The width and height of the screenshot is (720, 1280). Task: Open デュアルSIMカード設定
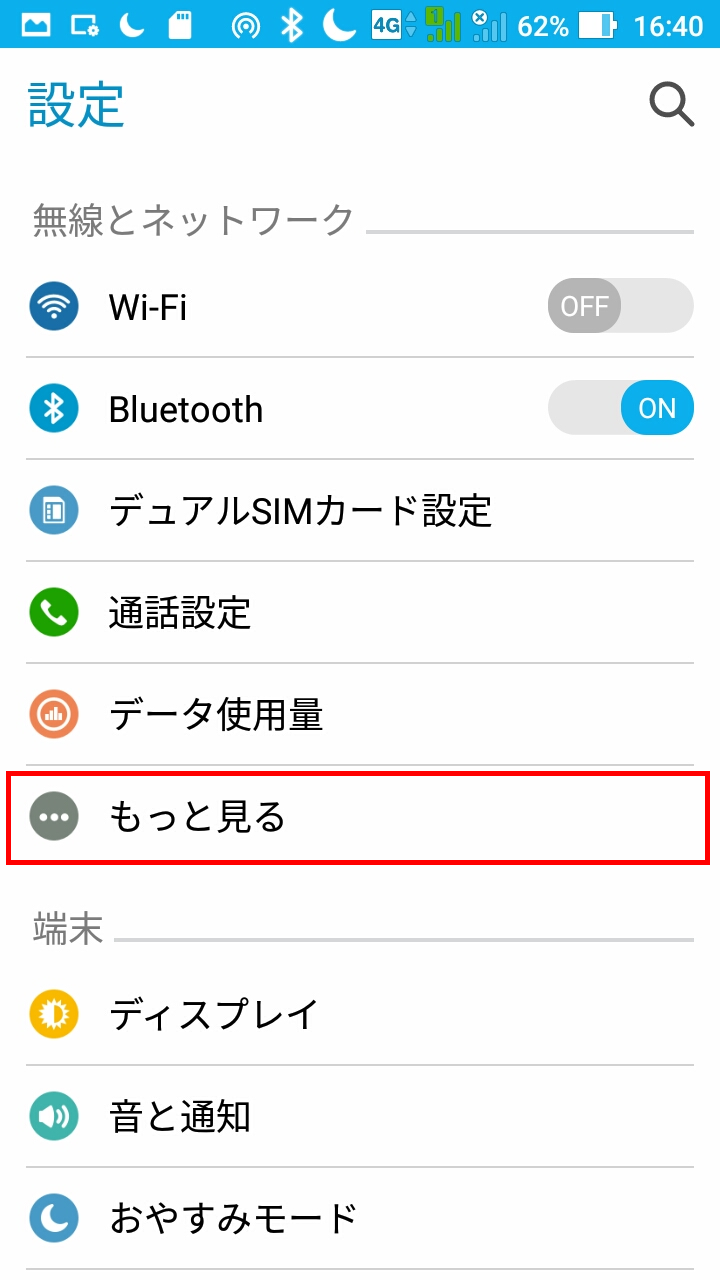pos(300,511)
